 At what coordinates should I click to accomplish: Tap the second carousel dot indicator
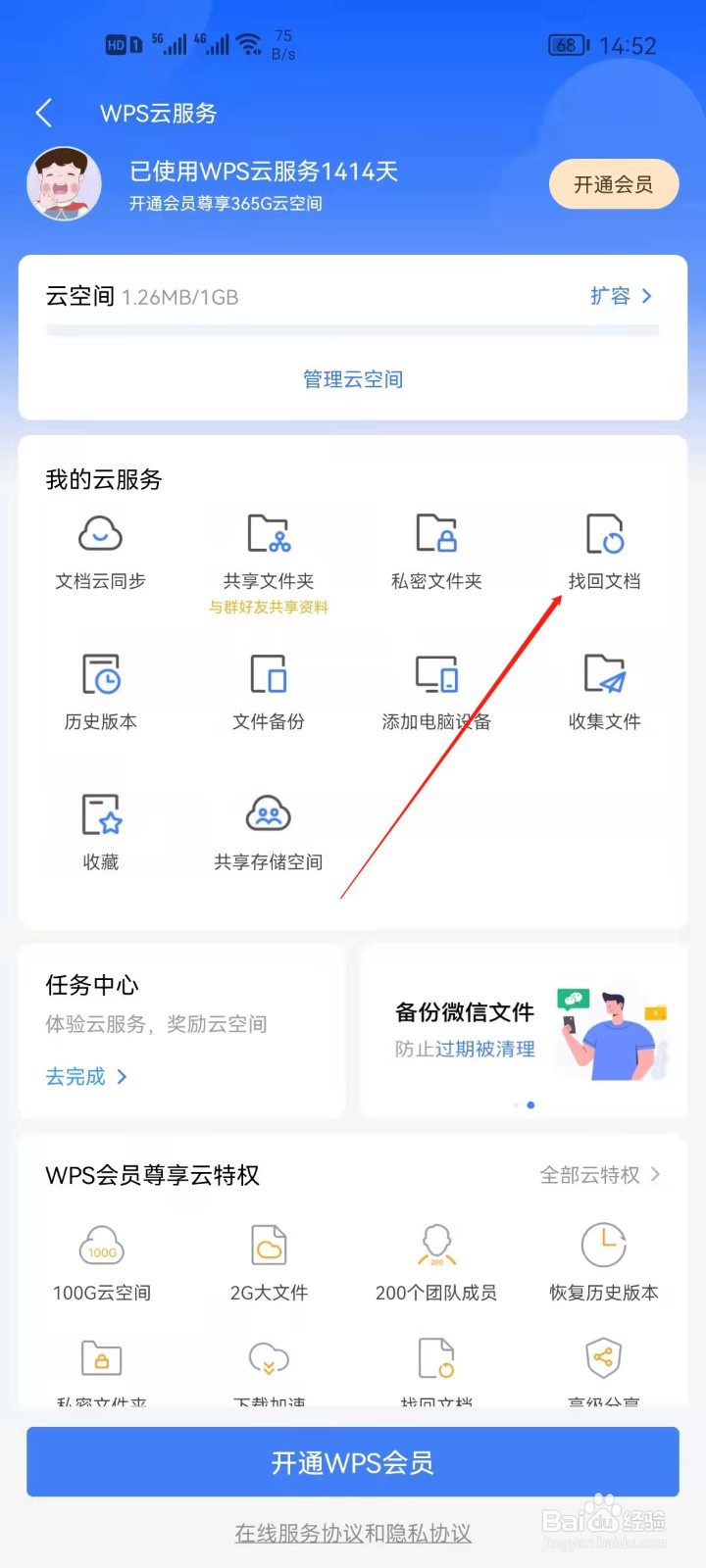pyautogui.click(x=530, y=1103)
